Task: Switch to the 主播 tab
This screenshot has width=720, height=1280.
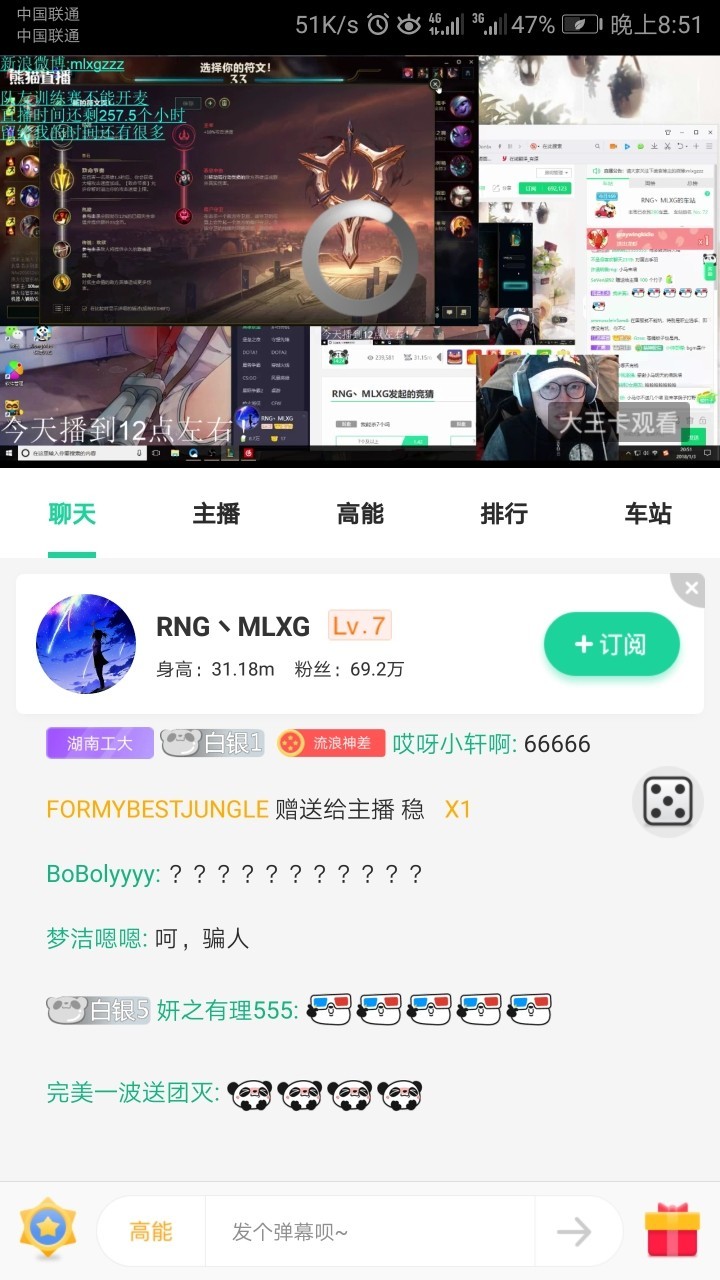Action: point(214,513)
